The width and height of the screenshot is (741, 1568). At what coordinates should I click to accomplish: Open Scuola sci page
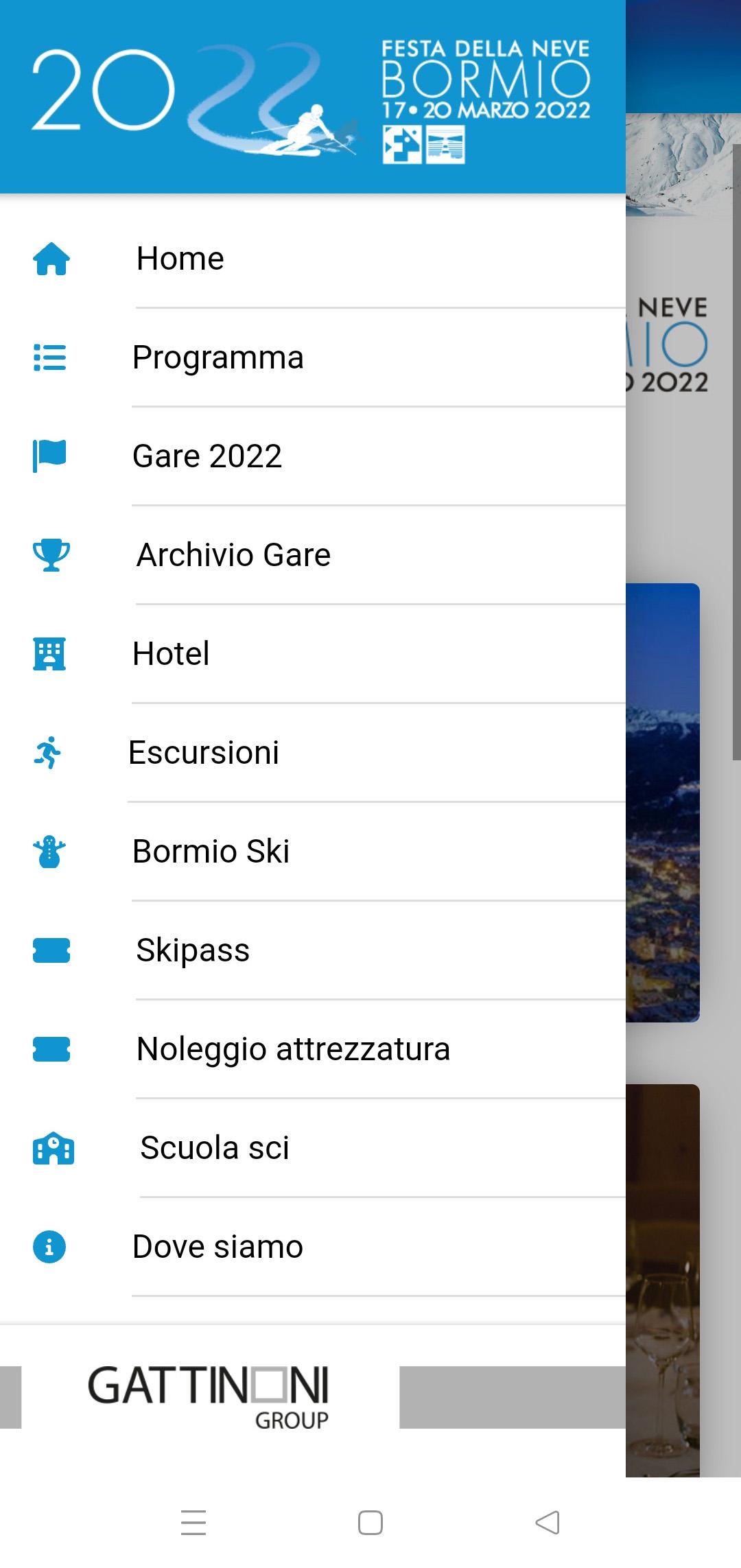(215, 1148)
